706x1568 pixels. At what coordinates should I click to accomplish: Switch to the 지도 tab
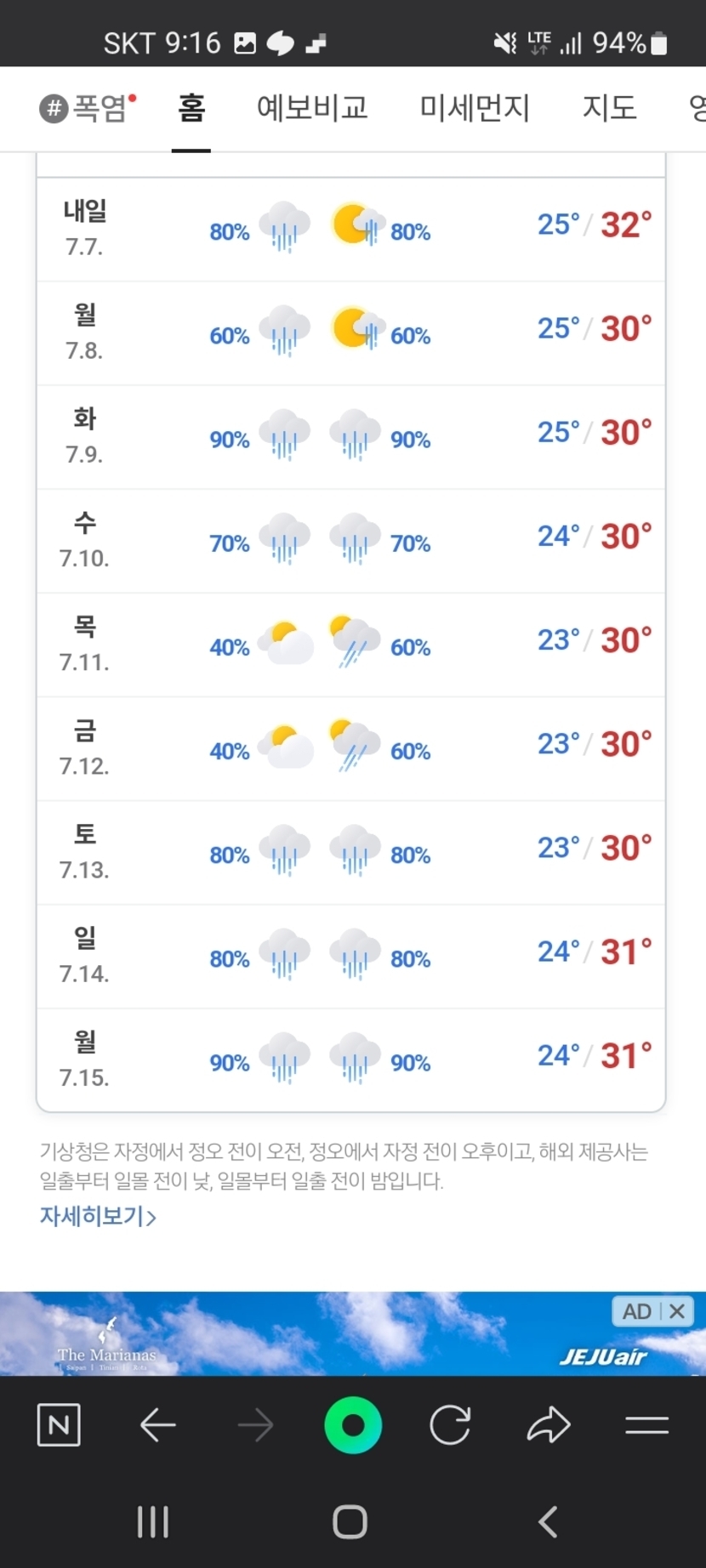pyautogui.click(x=609, y=108)
